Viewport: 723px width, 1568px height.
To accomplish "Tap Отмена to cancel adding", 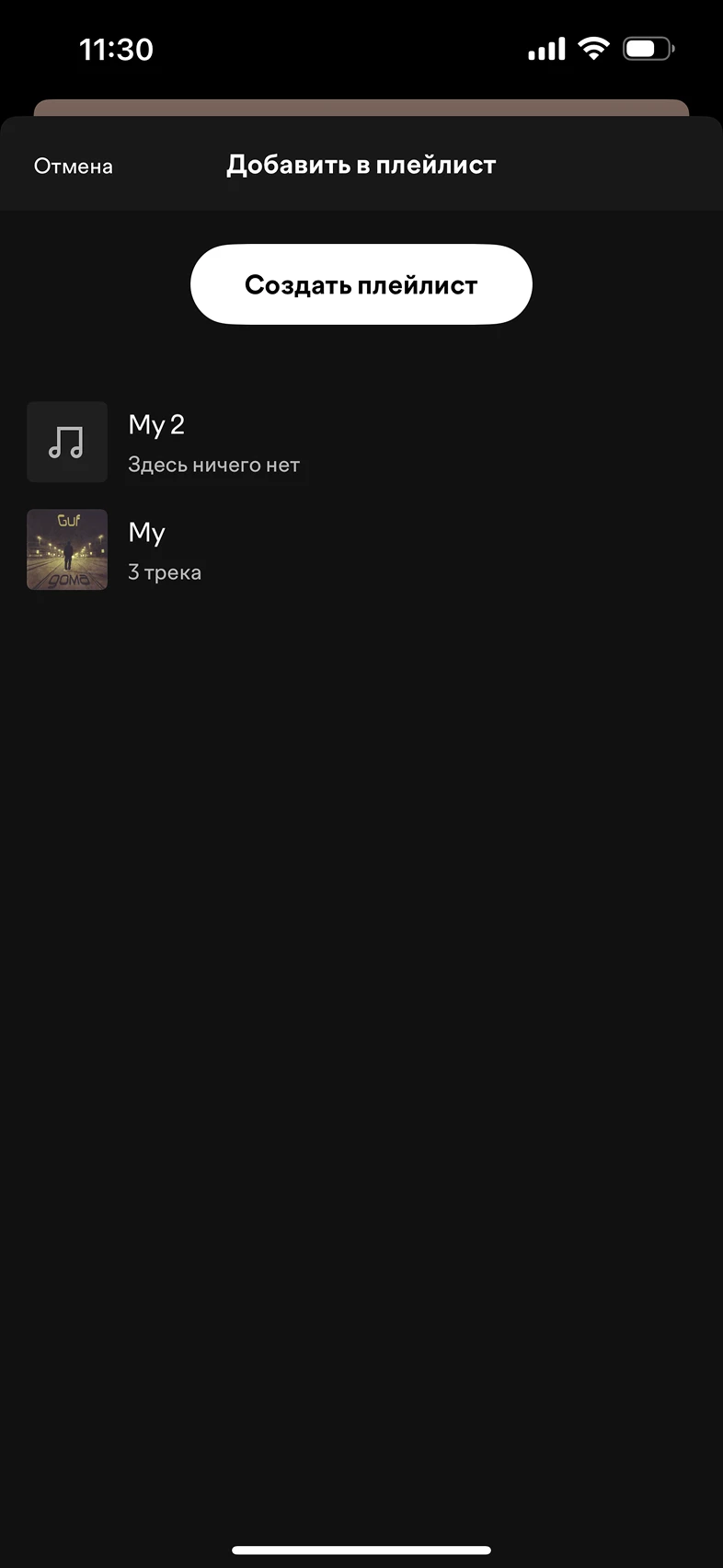I will pos(74,167).
